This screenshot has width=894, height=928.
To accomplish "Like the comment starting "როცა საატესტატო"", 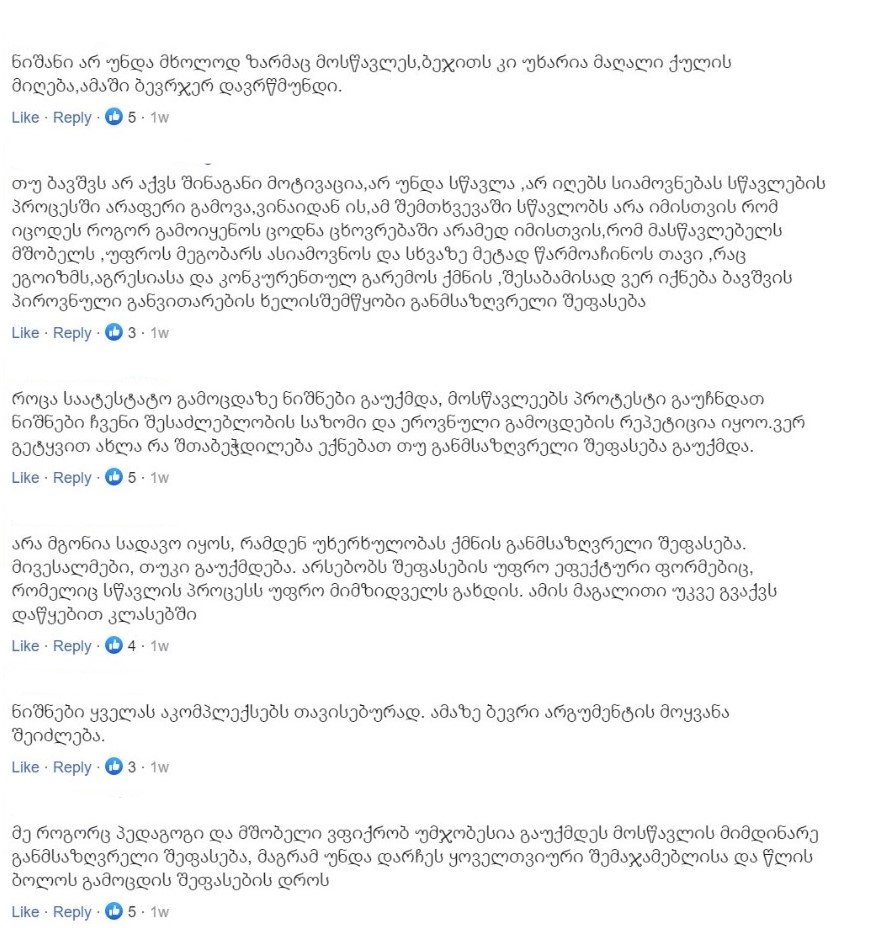I will [x=25, y=477].
